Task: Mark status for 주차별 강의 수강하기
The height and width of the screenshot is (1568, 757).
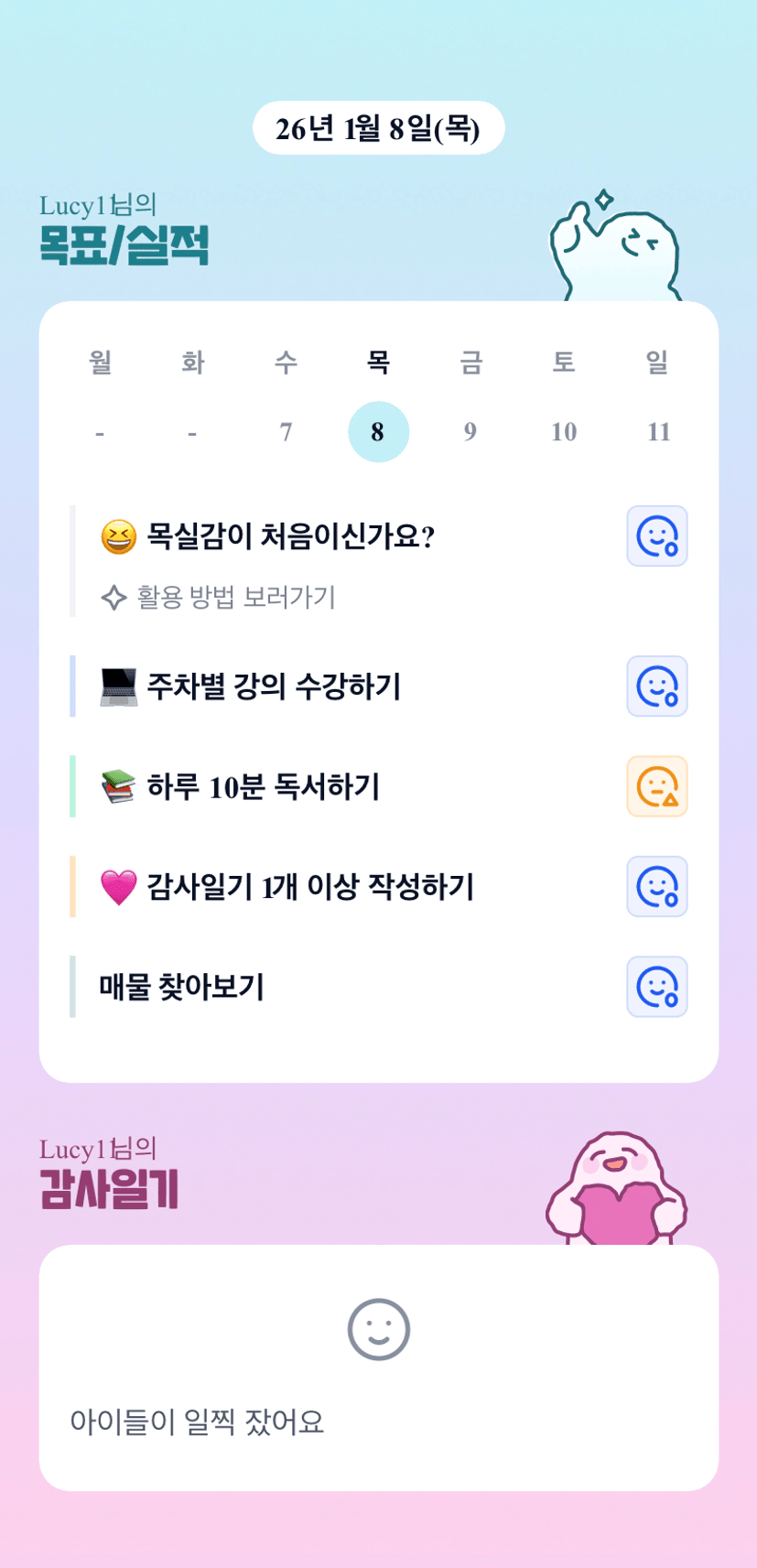Action: pyautogui.click(x=656, y=687)
